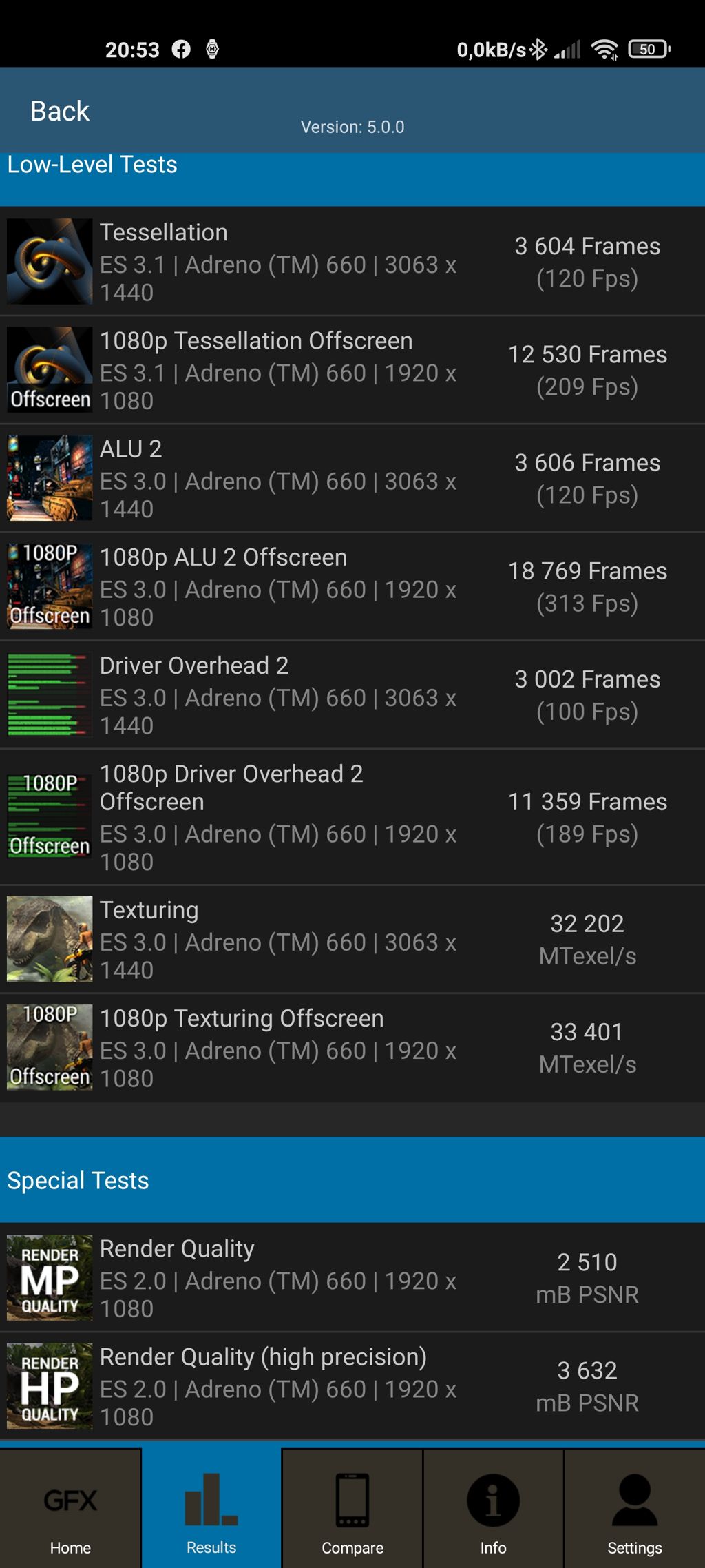Go to the Compare tab
This screenshot has width=705, height=1568.
tap(352, 1508)
